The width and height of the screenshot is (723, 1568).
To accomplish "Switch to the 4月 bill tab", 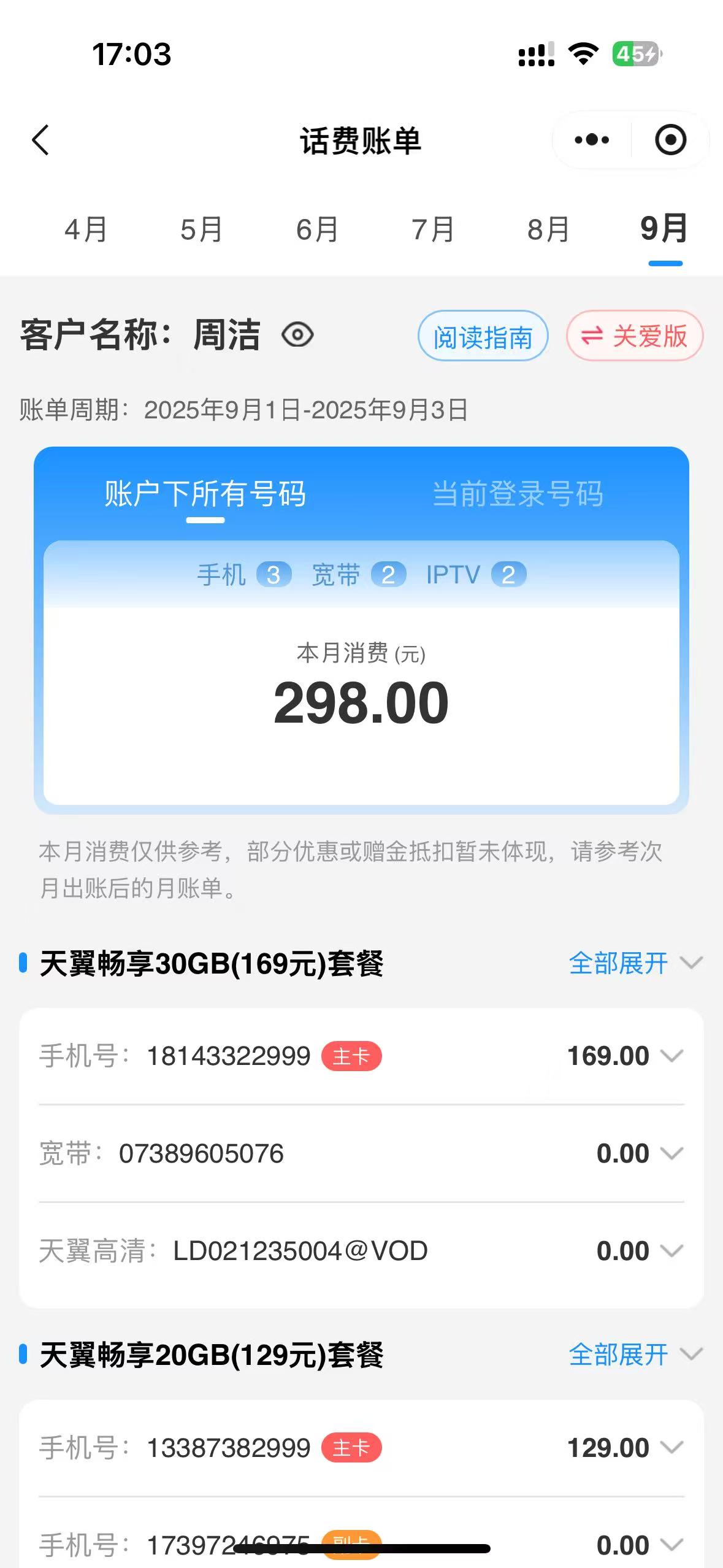I will click(86, 230).
